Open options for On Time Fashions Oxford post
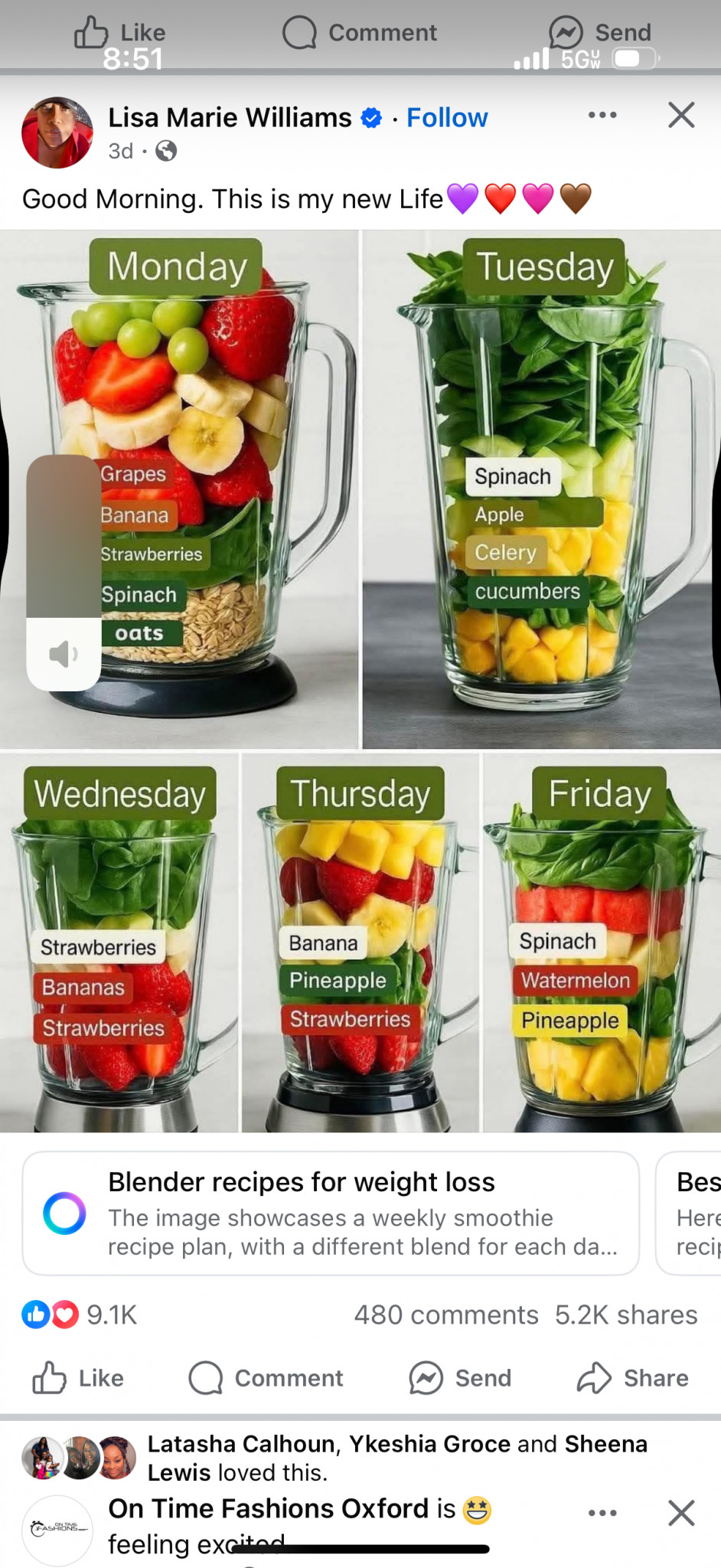 (602, 1513)
